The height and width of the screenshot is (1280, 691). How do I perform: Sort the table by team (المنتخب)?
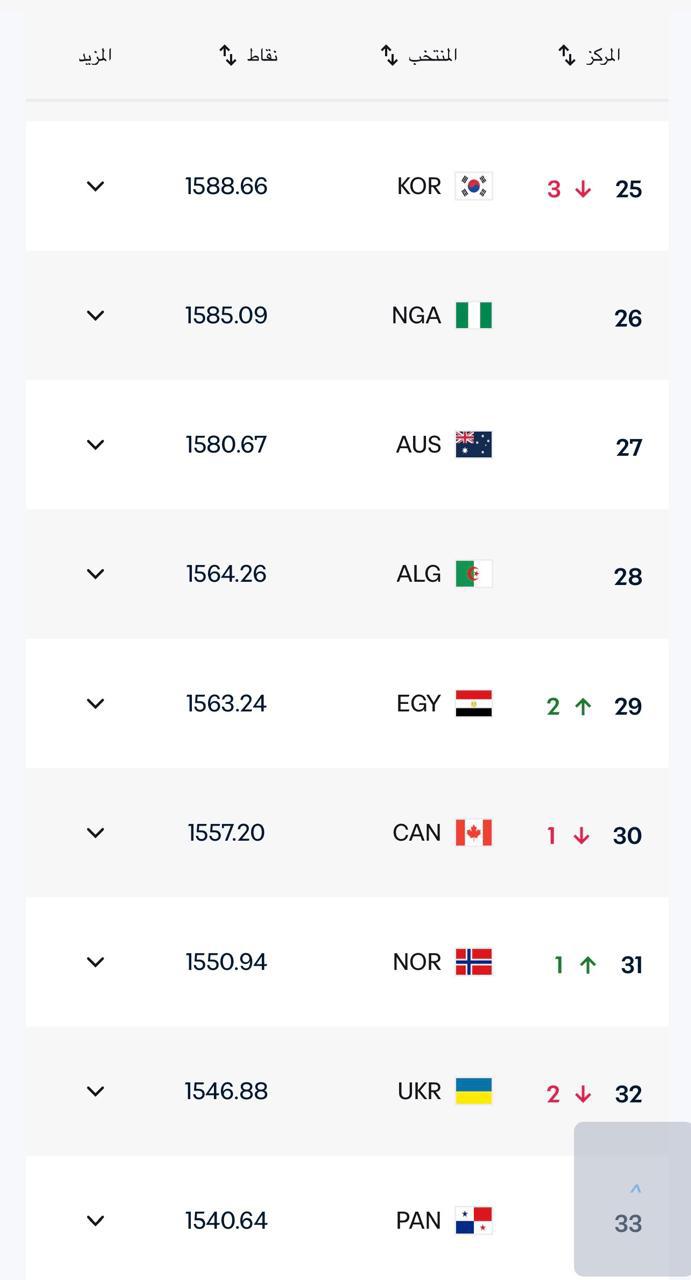coord(389,55)
